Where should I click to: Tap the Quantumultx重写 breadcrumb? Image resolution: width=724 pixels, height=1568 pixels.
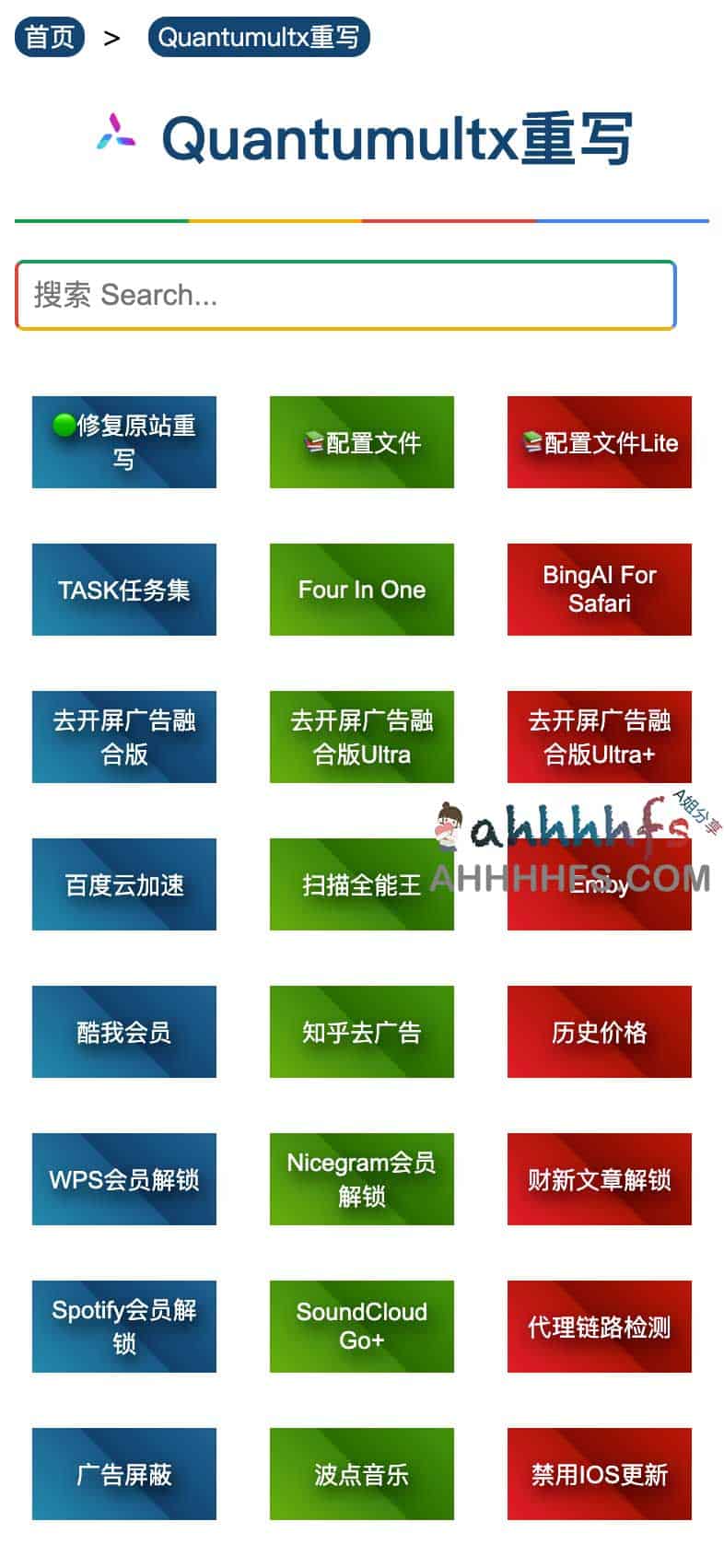point(258,38)
